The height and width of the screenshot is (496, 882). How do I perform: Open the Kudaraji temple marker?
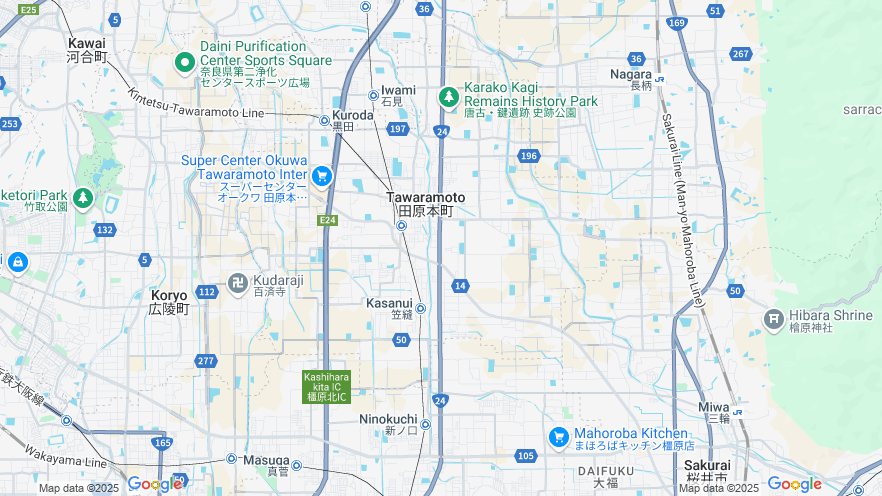(238, 283)
